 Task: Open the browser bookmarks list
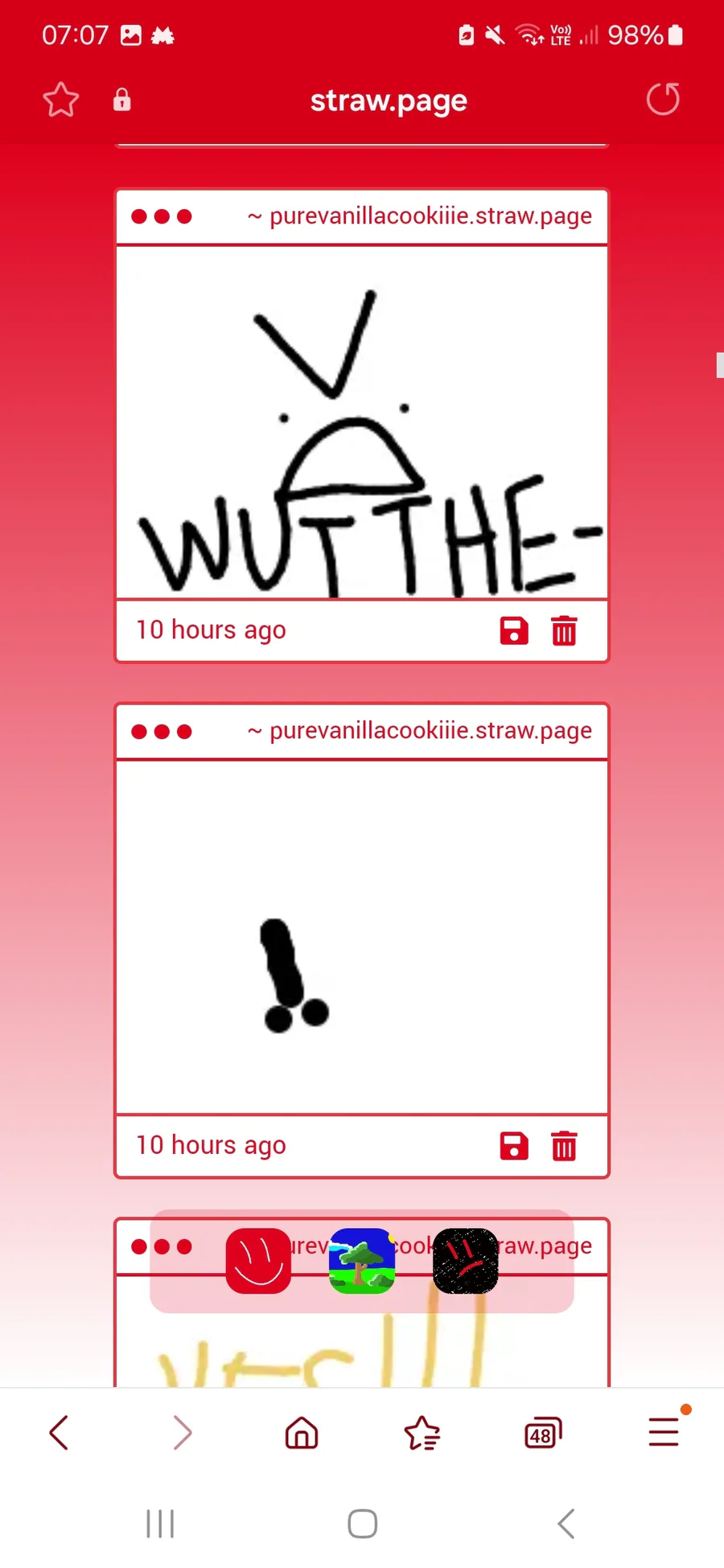pyautogui.click(x=422, y=1432)
